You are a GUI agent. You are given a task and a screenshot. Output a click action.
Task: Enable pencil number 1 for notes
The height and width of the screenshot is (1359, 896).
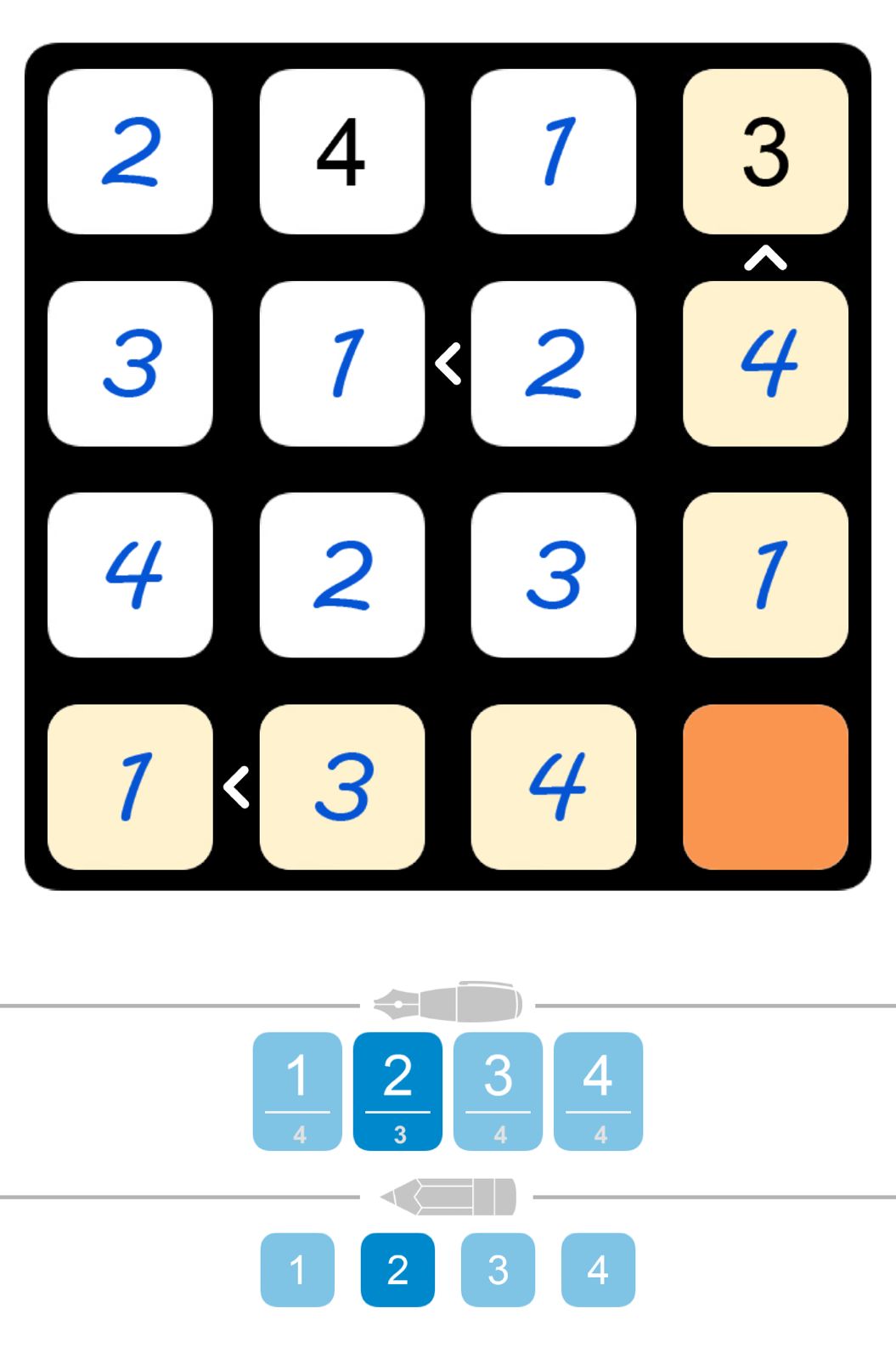(298, 1270)
